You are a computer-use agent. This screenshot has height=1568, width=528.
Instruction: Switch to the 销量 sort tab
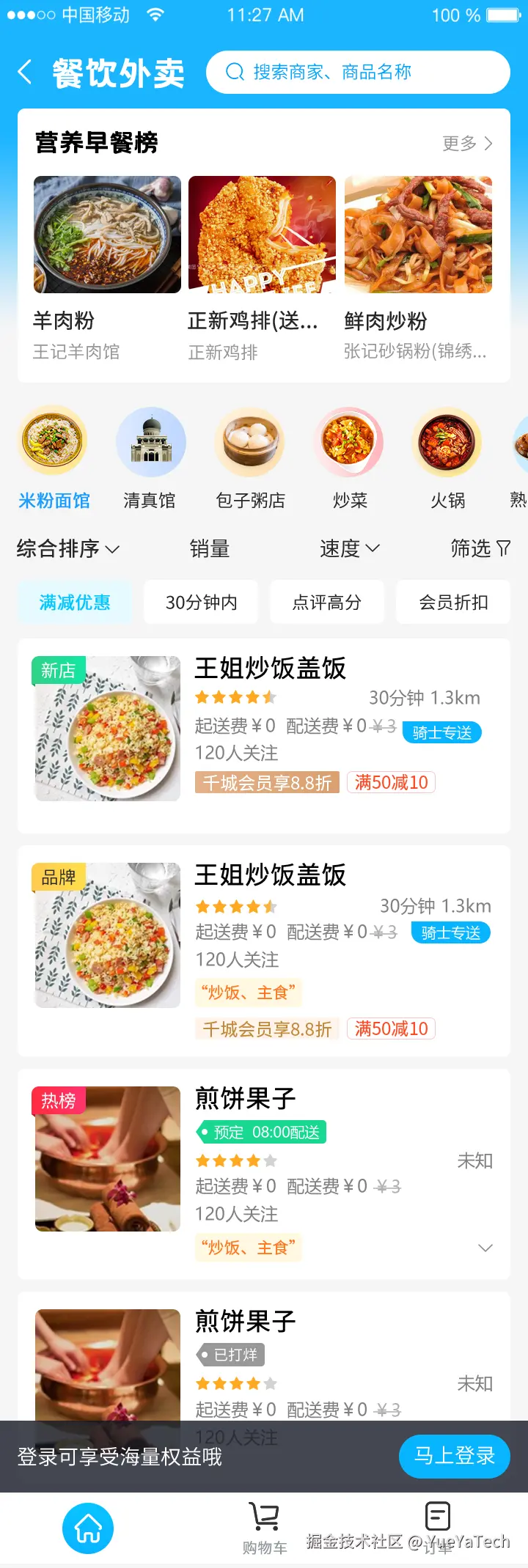click(x=210, y=548)
